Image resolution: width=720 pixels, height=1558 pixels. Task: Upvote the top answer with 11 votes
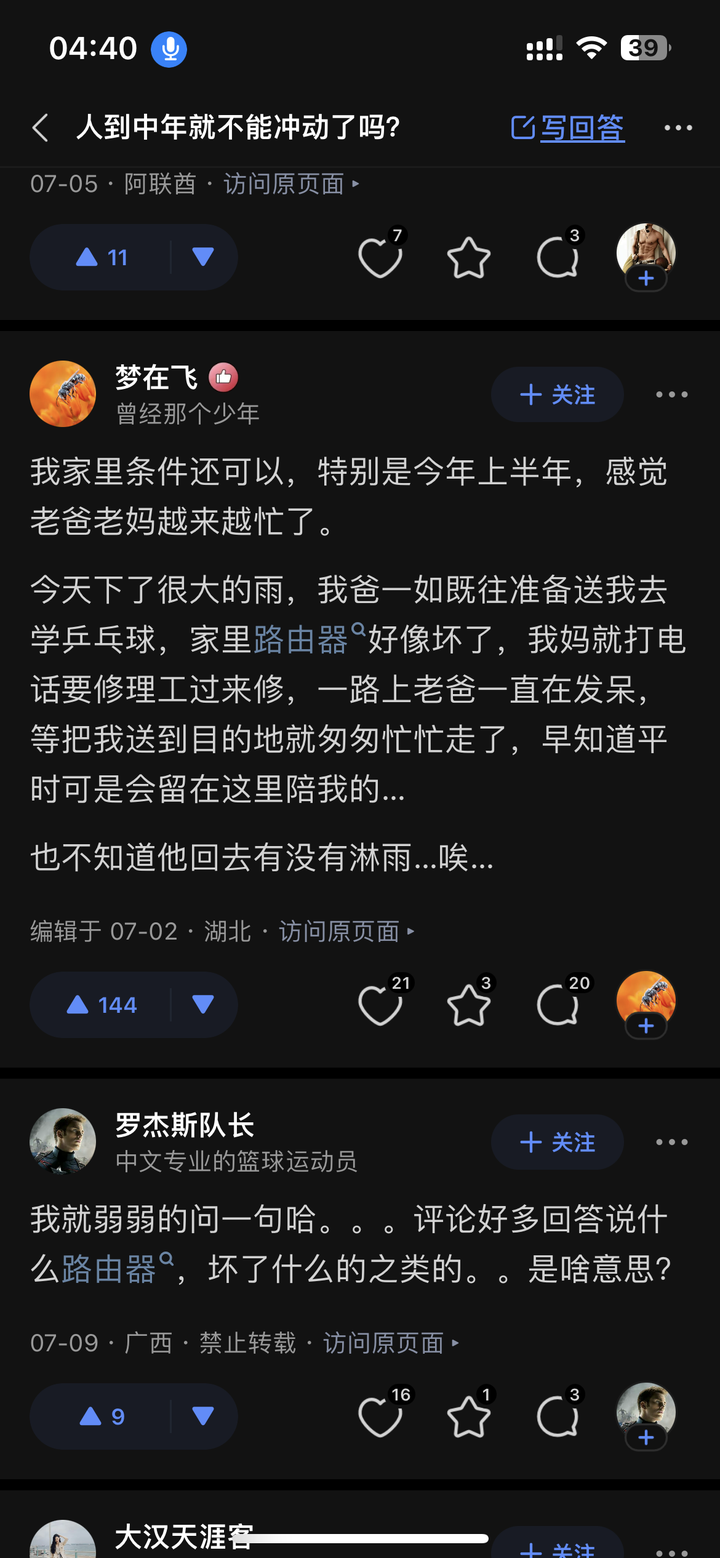102,258
